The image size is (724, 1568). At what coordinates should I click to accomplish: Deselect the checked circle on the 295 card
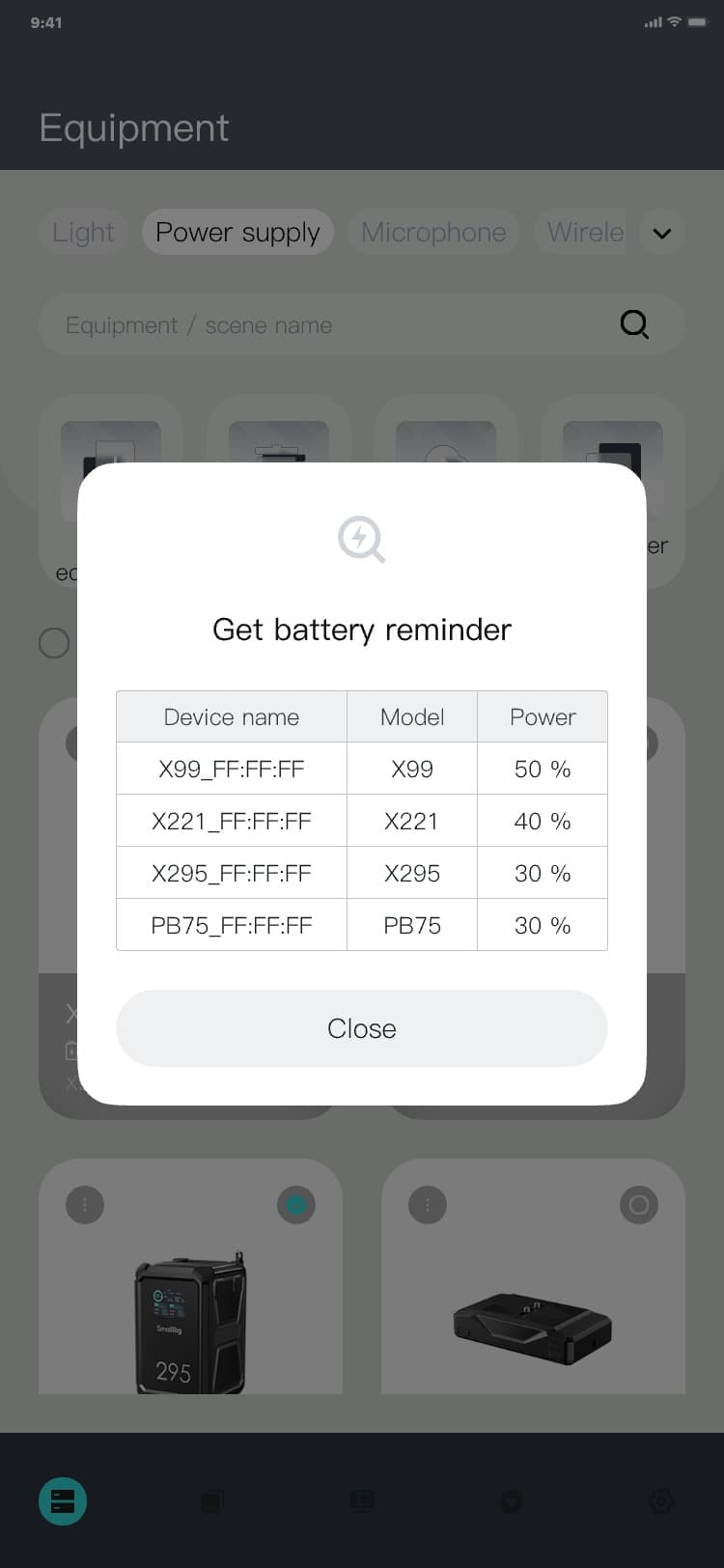(x=296, y=1205)
